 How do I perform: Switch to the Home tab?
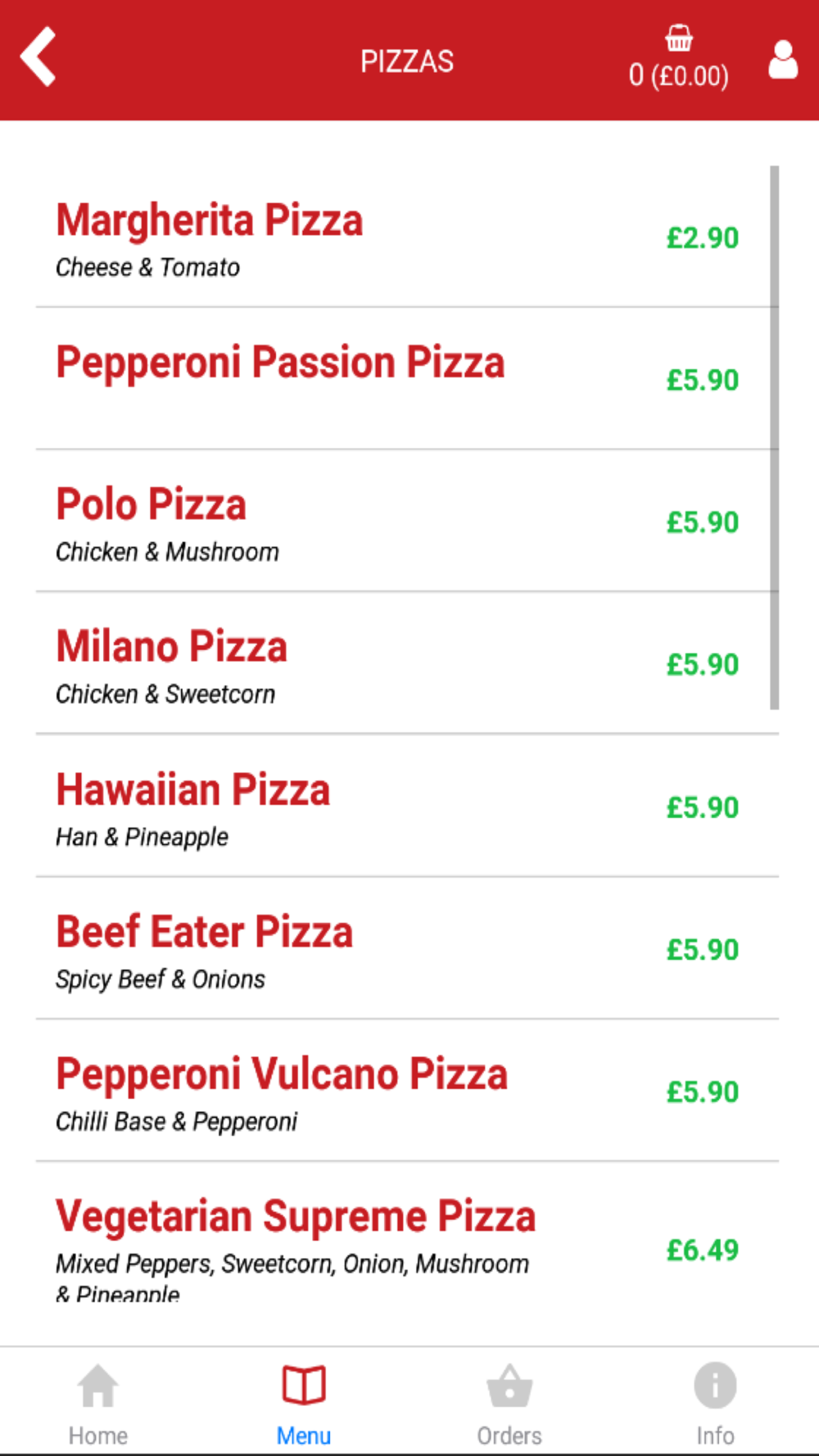pyautogui.click(x=98, y=1404)
